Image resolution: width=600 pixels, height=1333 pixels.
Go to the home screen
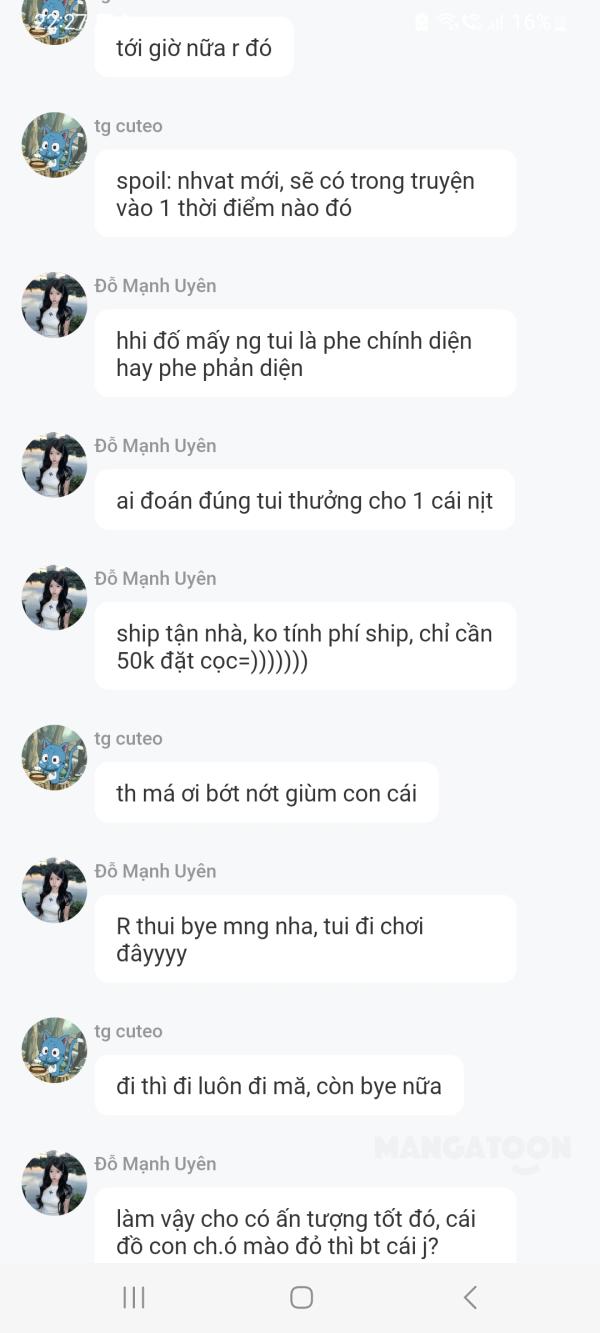301,1297
